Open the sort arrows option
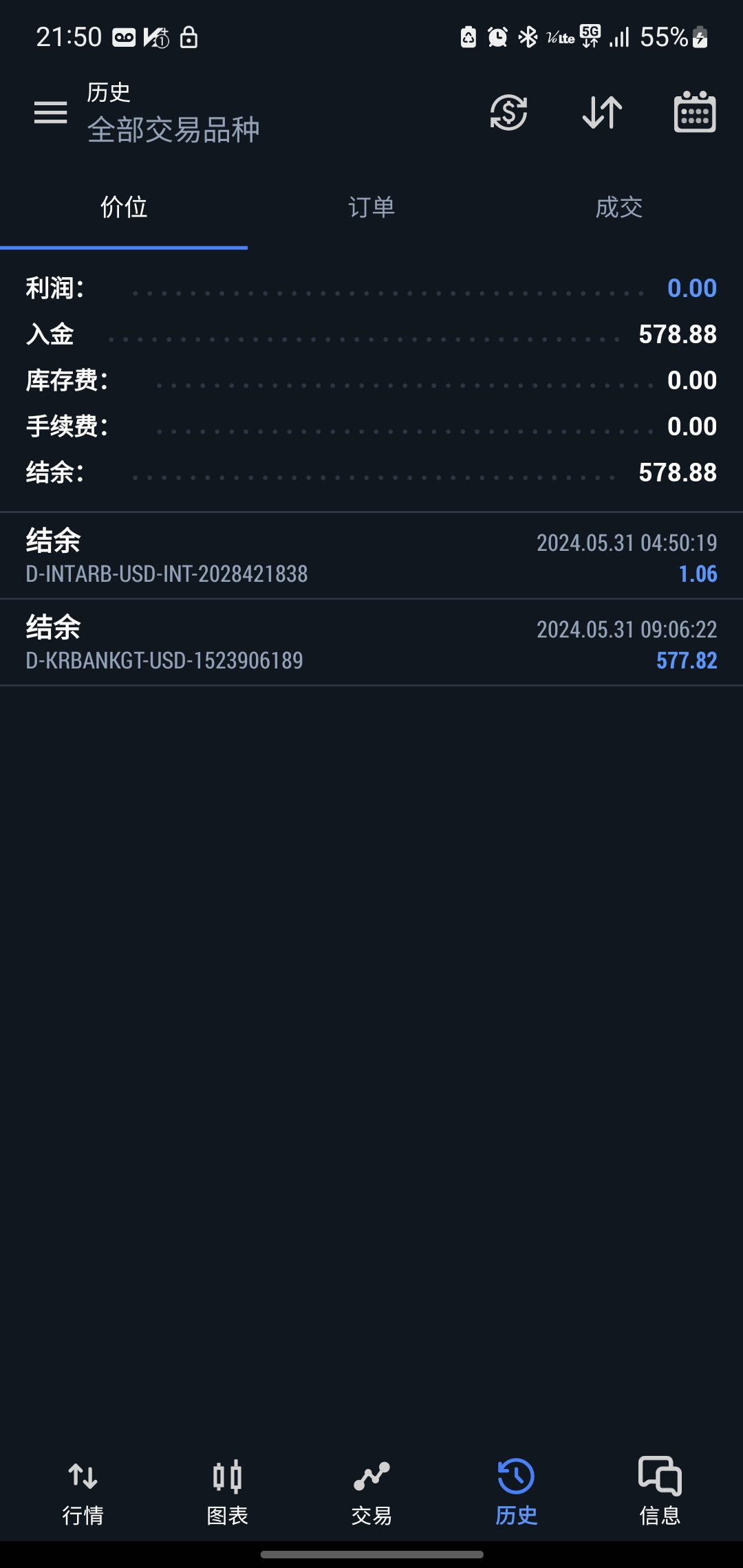Image resolution: width=743 pixels, height=1568 pixels. click(x=602, y=112)
